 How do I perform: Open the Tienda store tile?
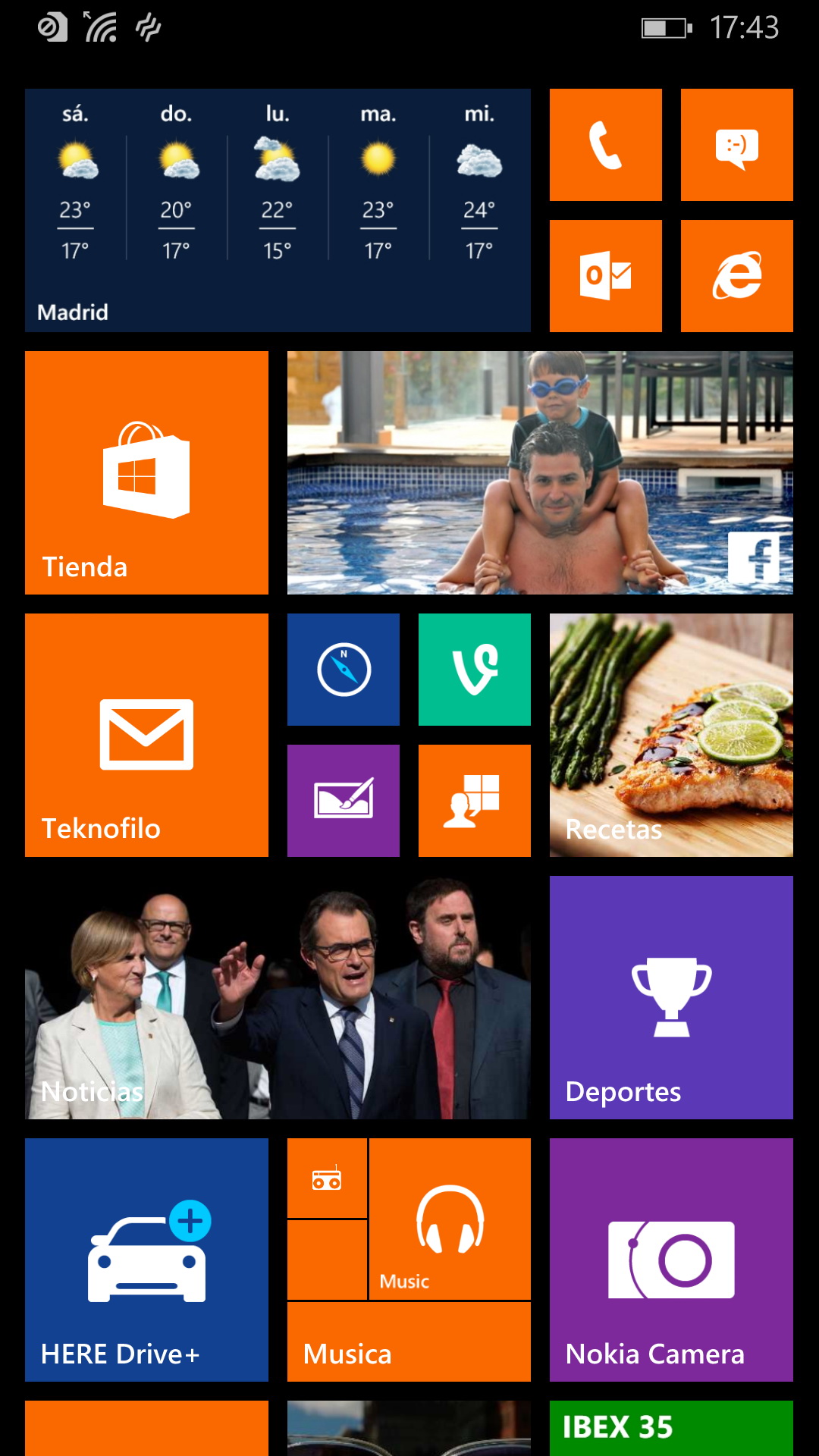tap(146, 472)
